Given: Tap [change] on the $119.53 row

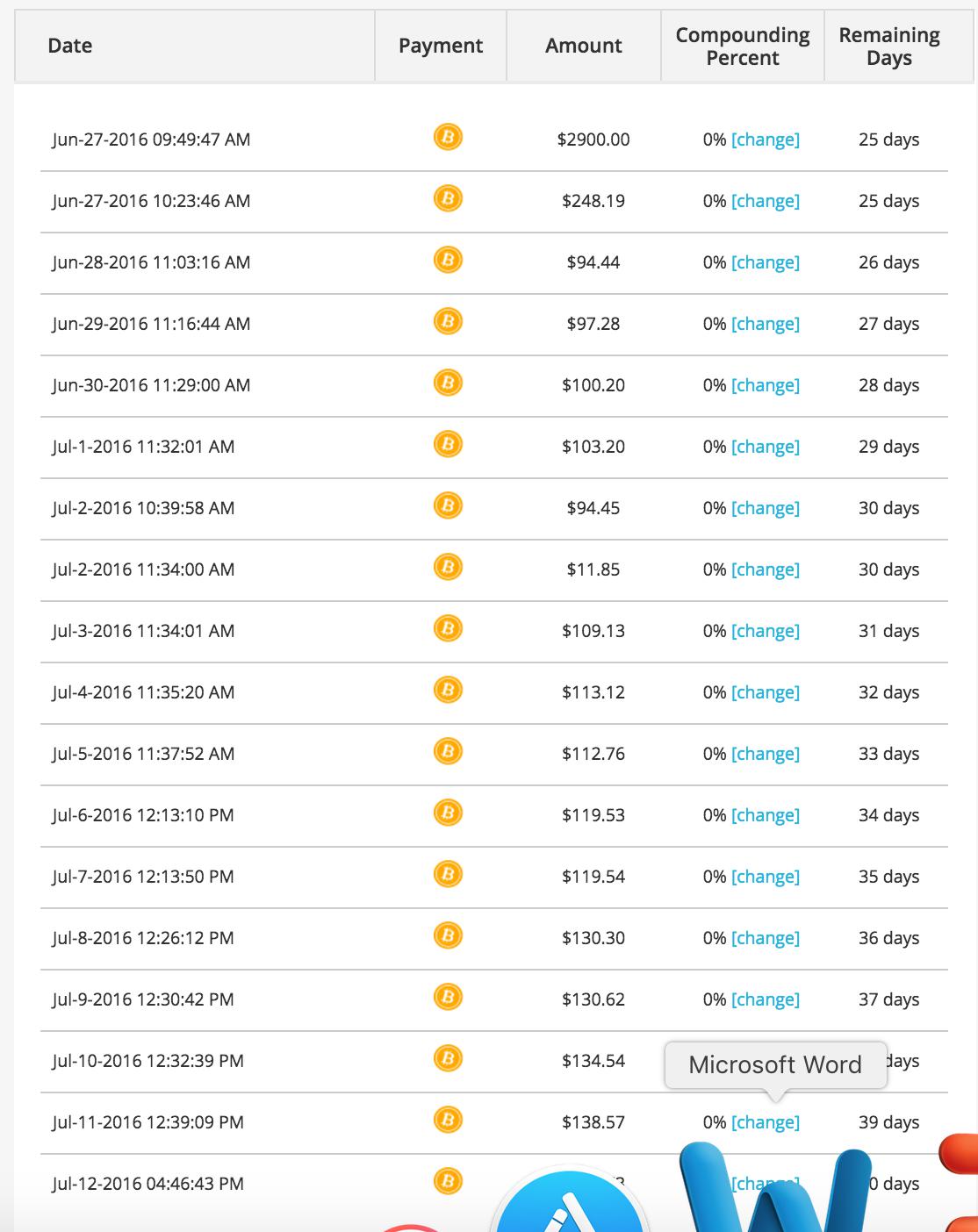Looking at the screenshot, I should point(765,815).
